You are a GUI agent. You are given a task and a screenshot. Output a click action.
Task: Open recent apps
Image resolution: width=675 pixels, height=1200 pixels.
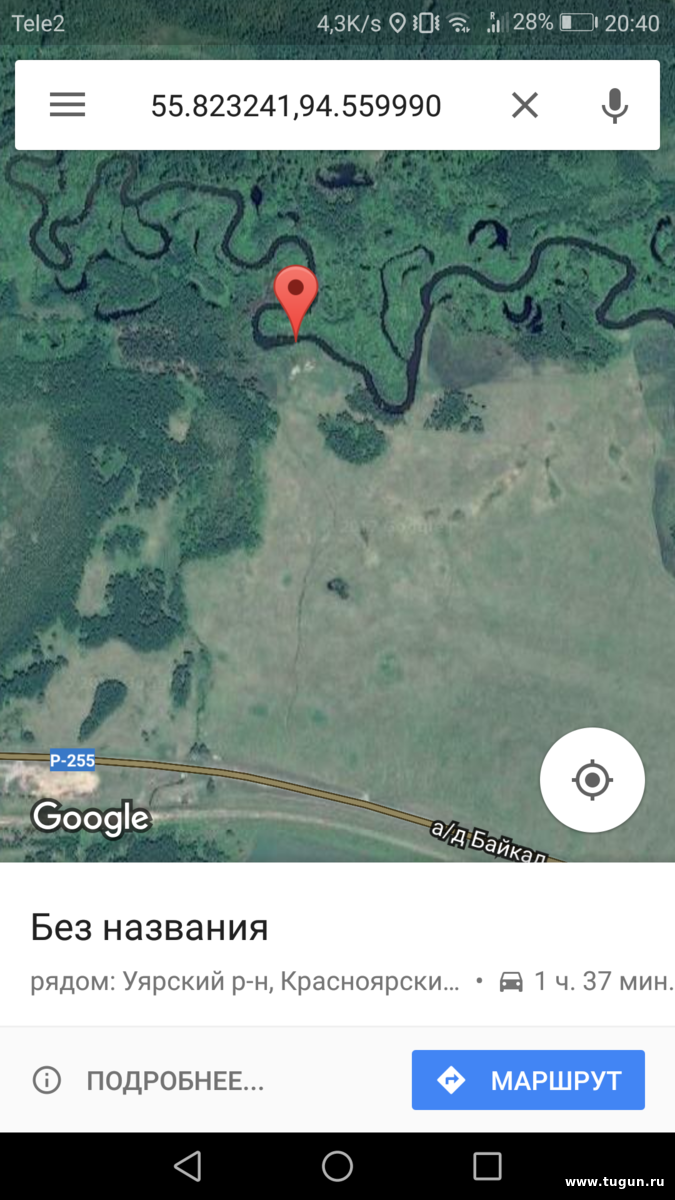click(487, 1166)
